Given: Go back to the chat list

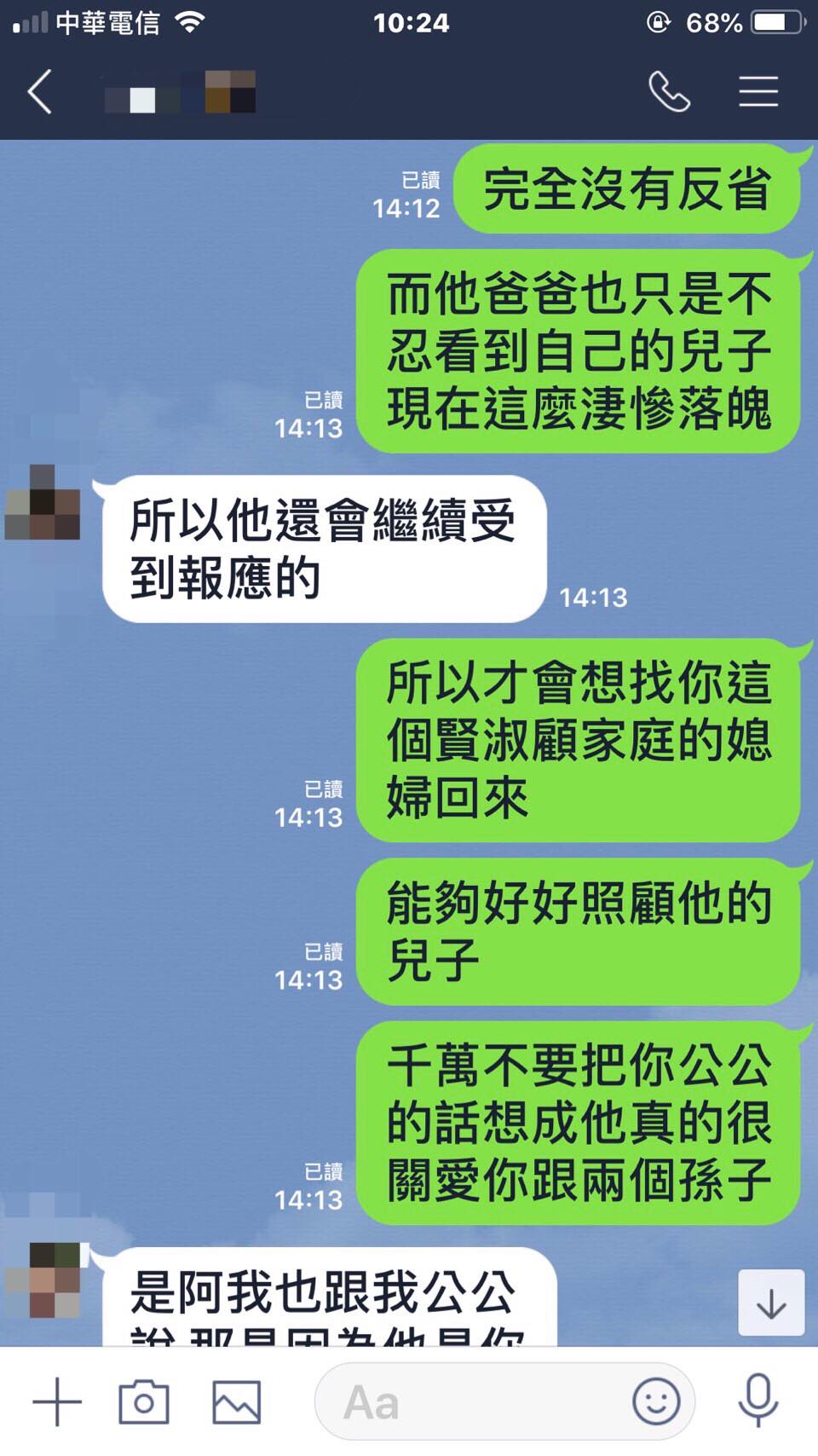Looking at the screenshot, I should pyautogui.click(x=40, y=91).
